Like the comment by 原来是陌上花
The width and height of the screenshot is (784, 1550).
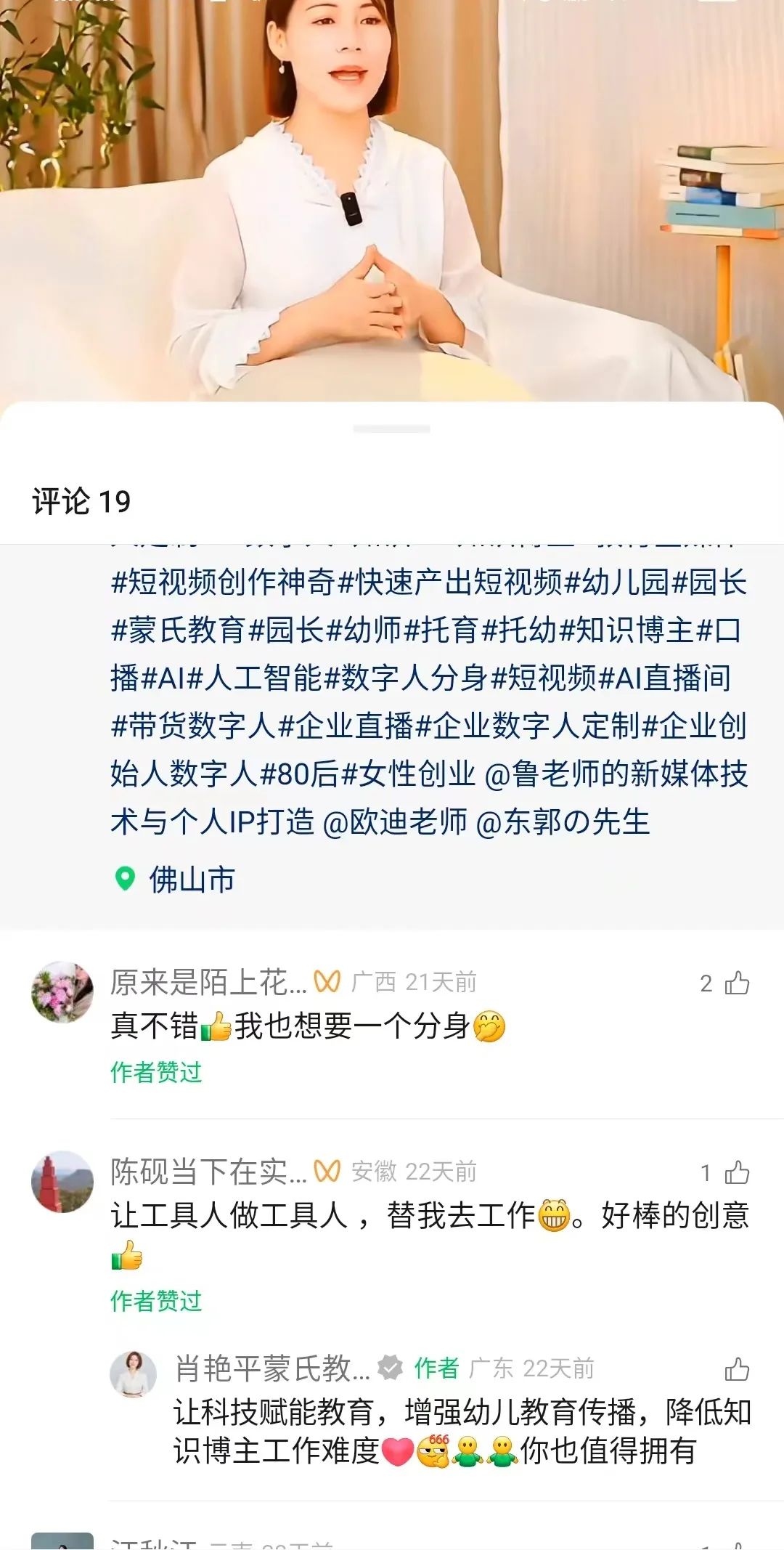(x=736, y=983)
